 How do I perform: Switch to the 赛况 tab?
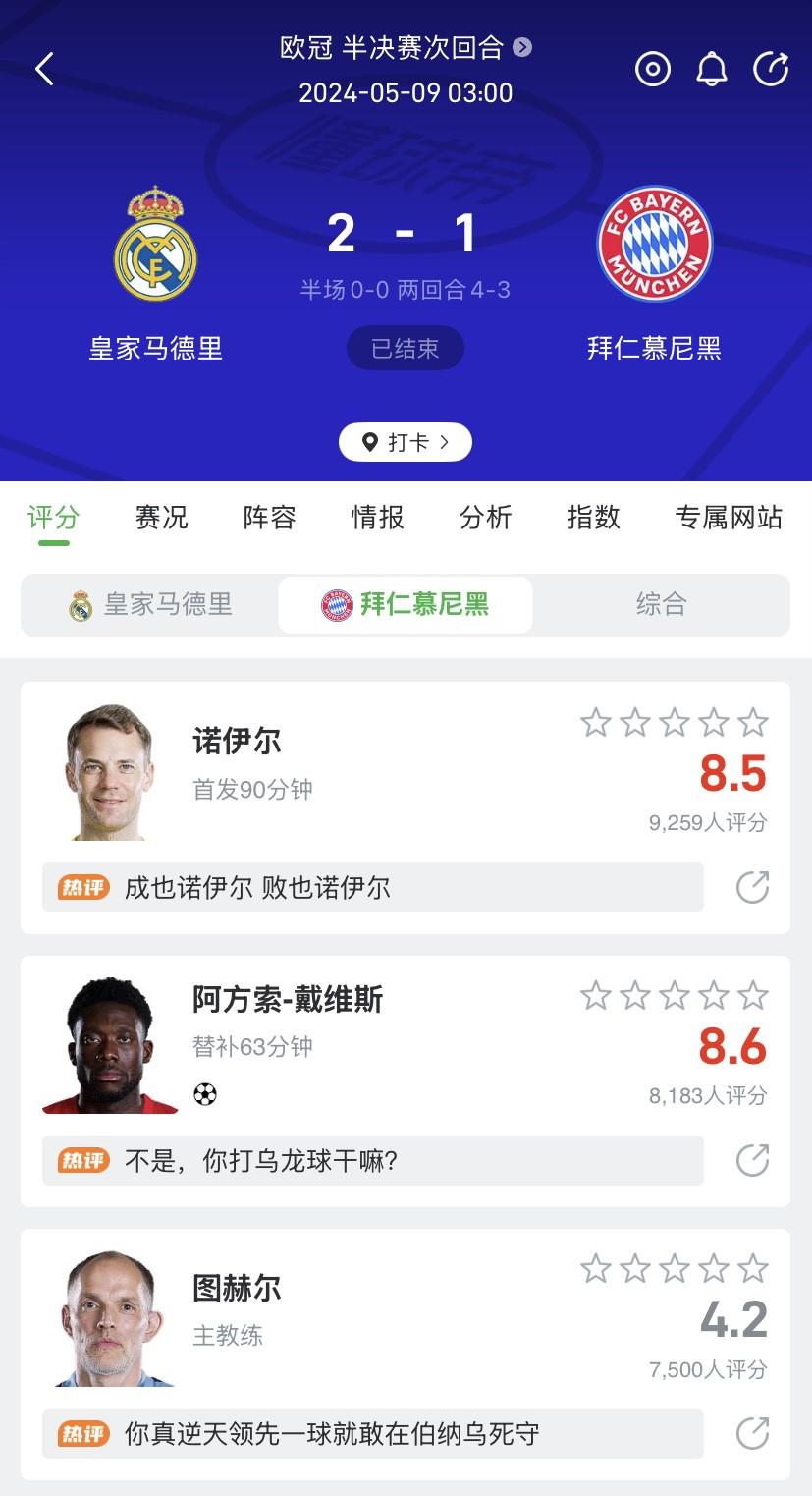pos(162,517)
